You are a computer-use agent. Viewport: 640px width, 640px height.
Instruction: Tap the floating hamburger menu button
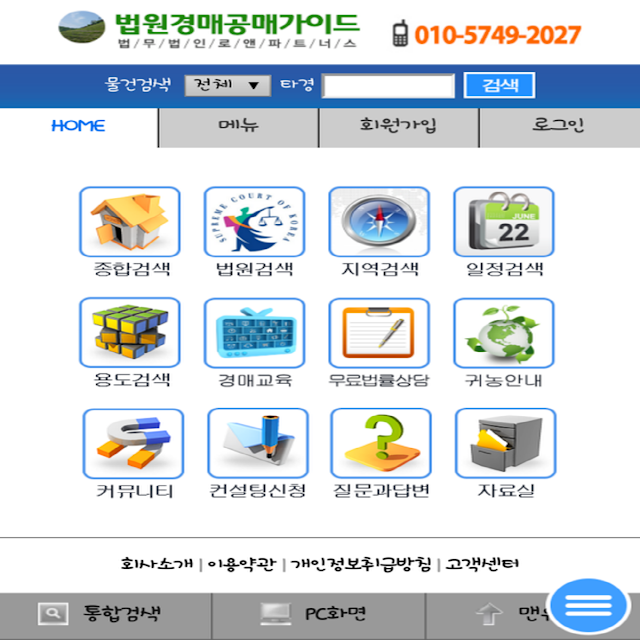(589, 606)
